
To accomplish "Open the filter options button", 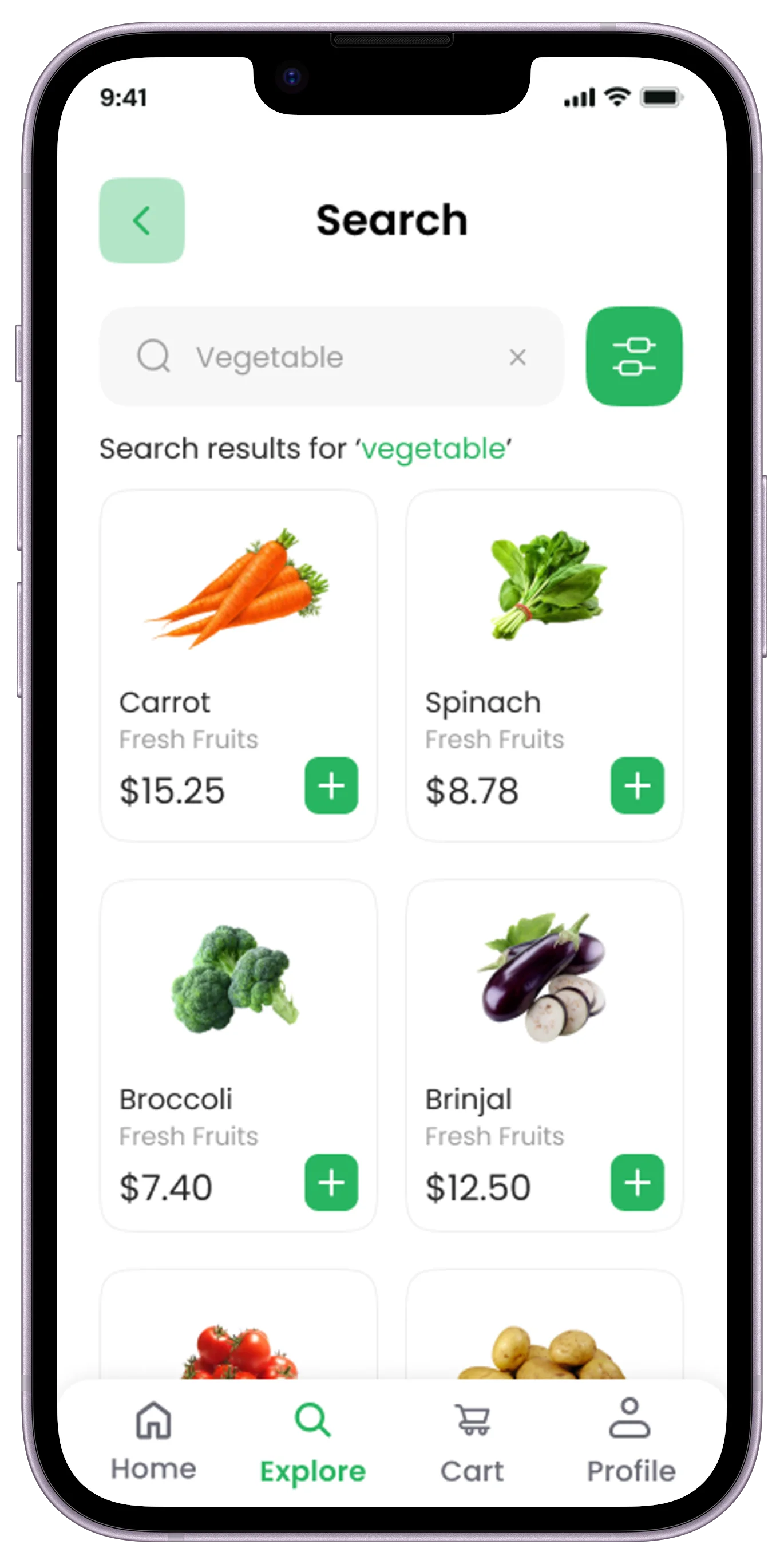I will [x=633, y=357].
